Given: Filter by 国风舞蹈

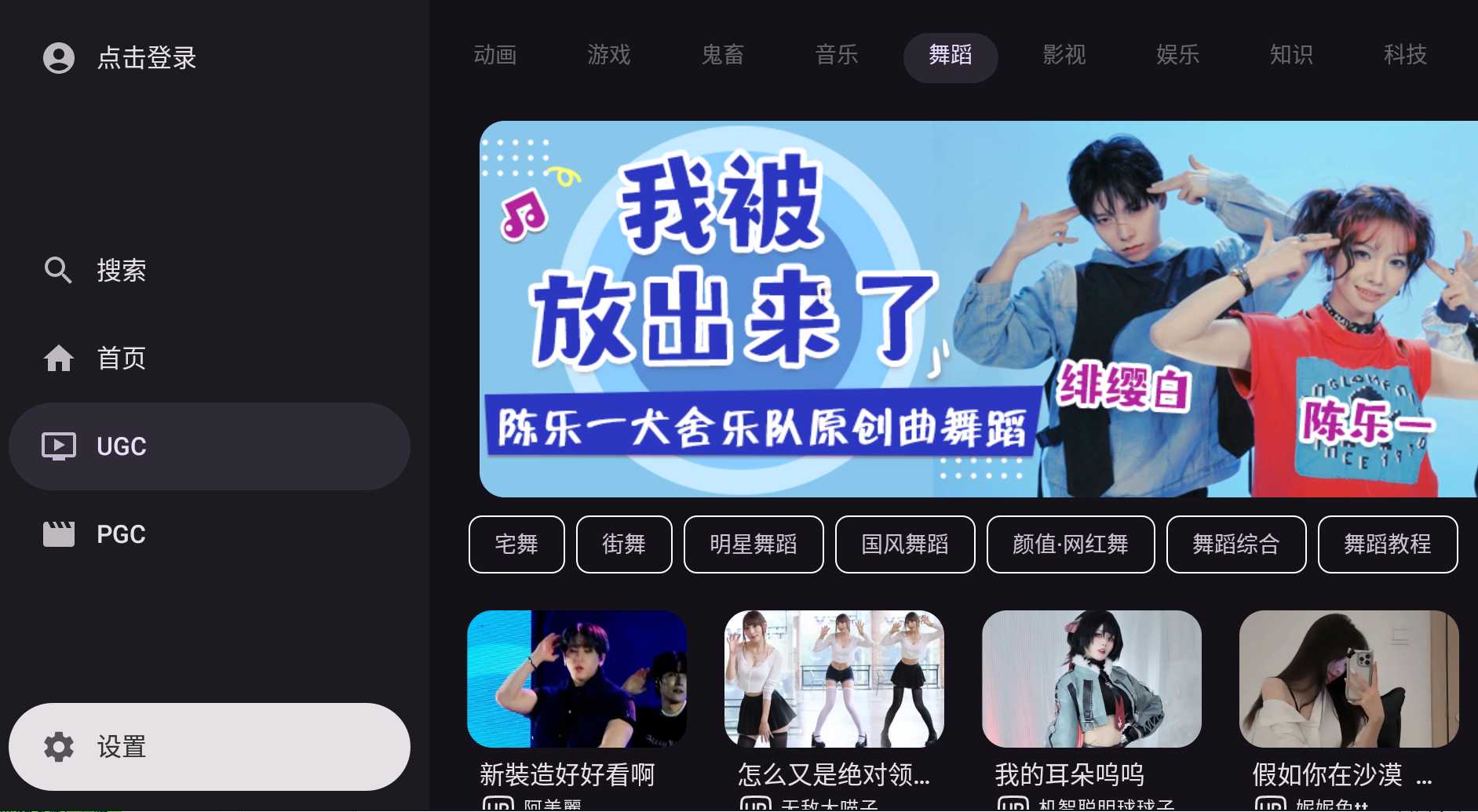Looking at the screenshot, I should coord(905,544).
